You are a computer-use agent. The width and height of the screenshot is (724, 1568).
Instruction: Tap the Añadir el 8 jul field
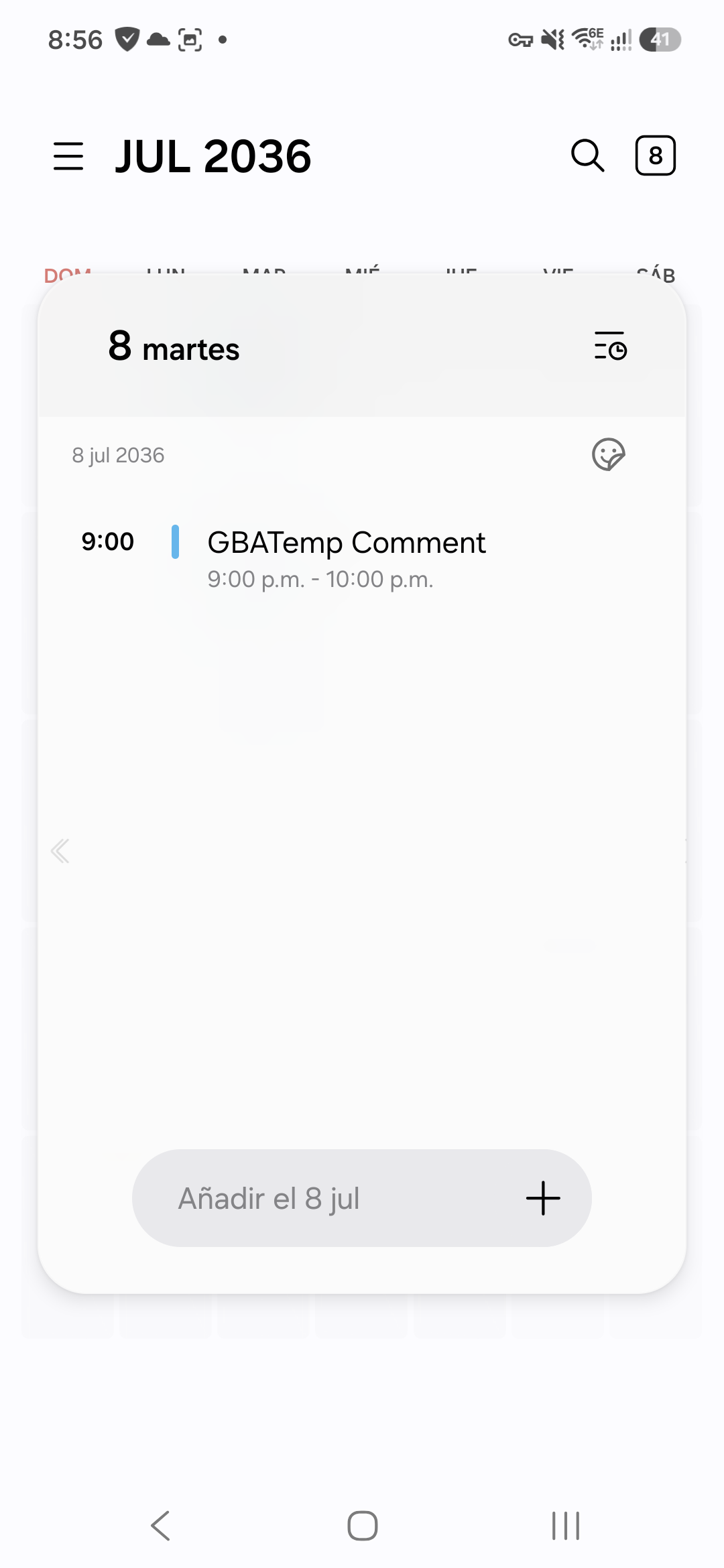click(362, 1198)
